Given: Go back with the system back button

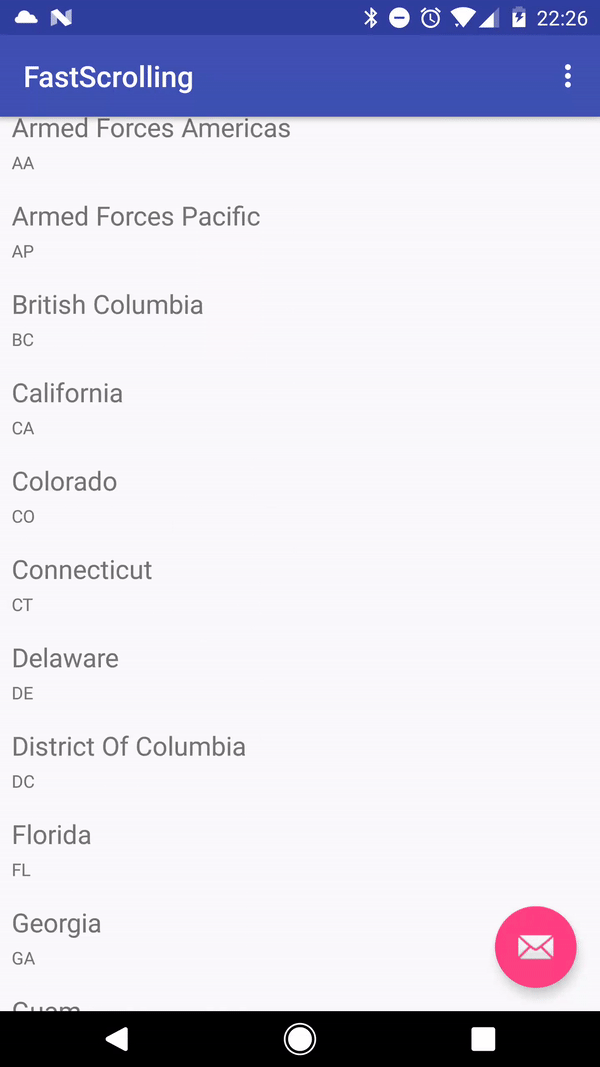Looking at the screenshot, I should 117,1039.
